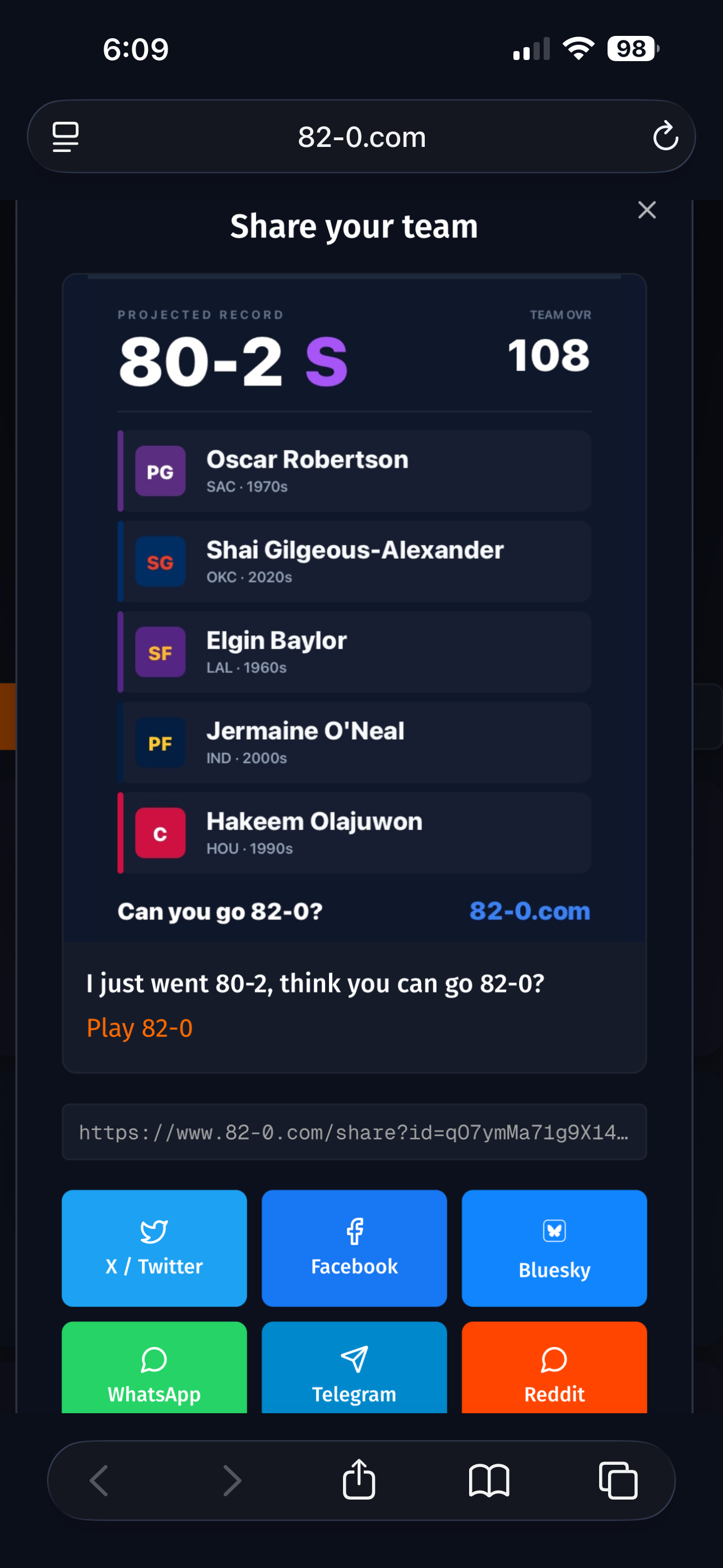723x1568 pixels.
Task: Post team to Reddit
Action: click(x=554, y=1367)
